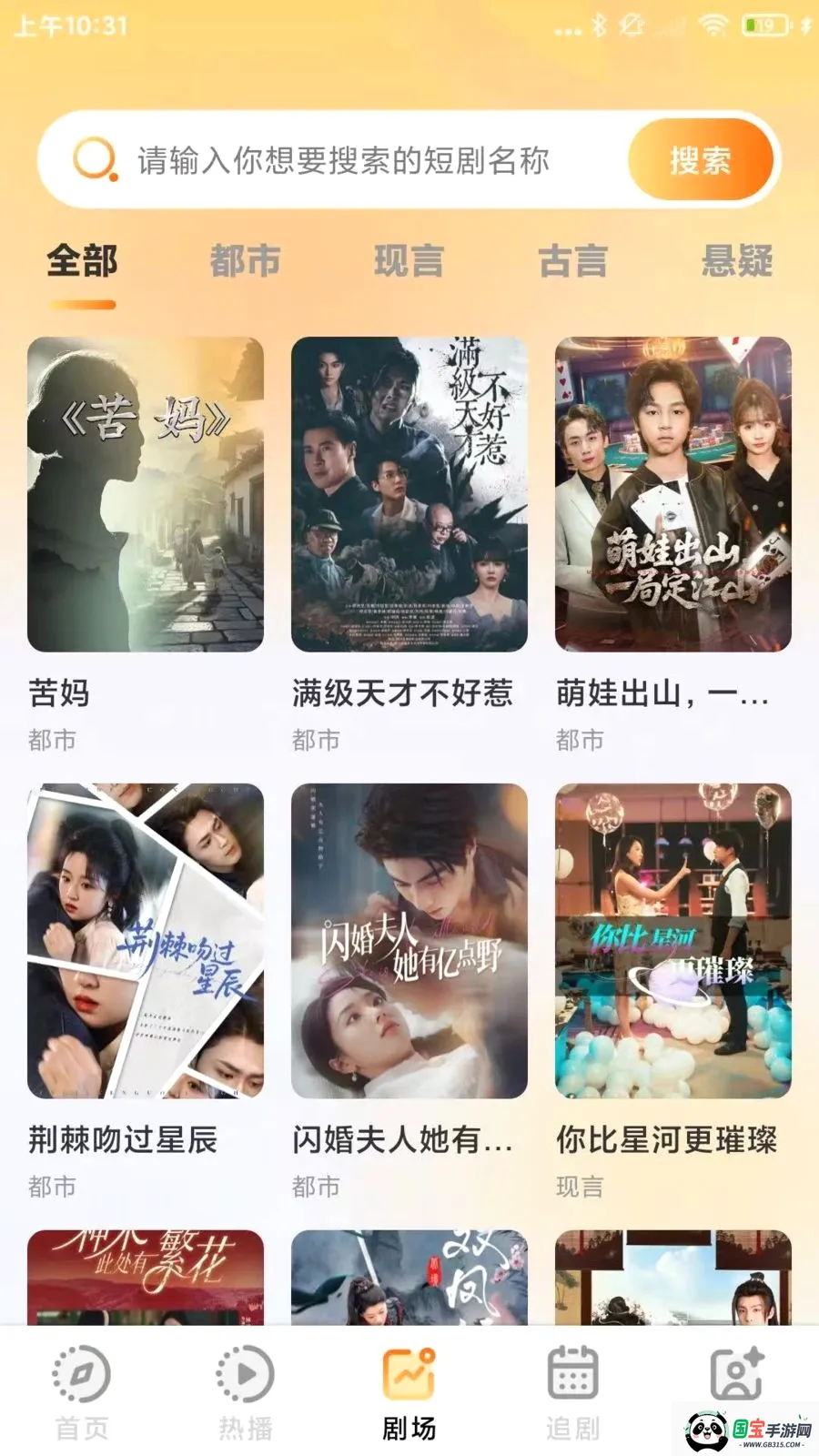Switch to the 悬疑 category tab
The width and height of the screenshot is (819, 1456).
pos(737,261)
